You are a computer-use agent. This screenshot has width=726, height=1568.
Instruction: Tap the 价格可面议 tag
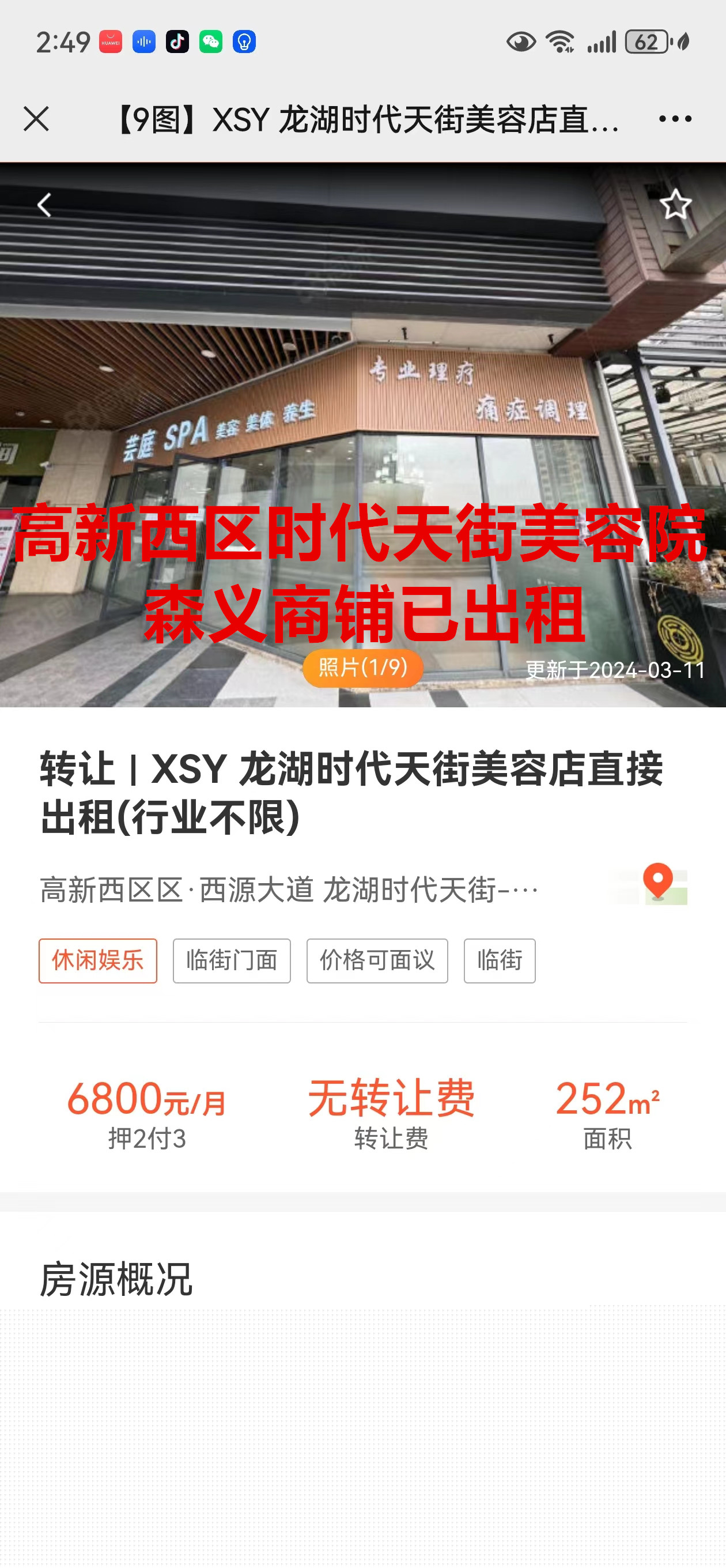pyautogui.click(x=377, y=960)
